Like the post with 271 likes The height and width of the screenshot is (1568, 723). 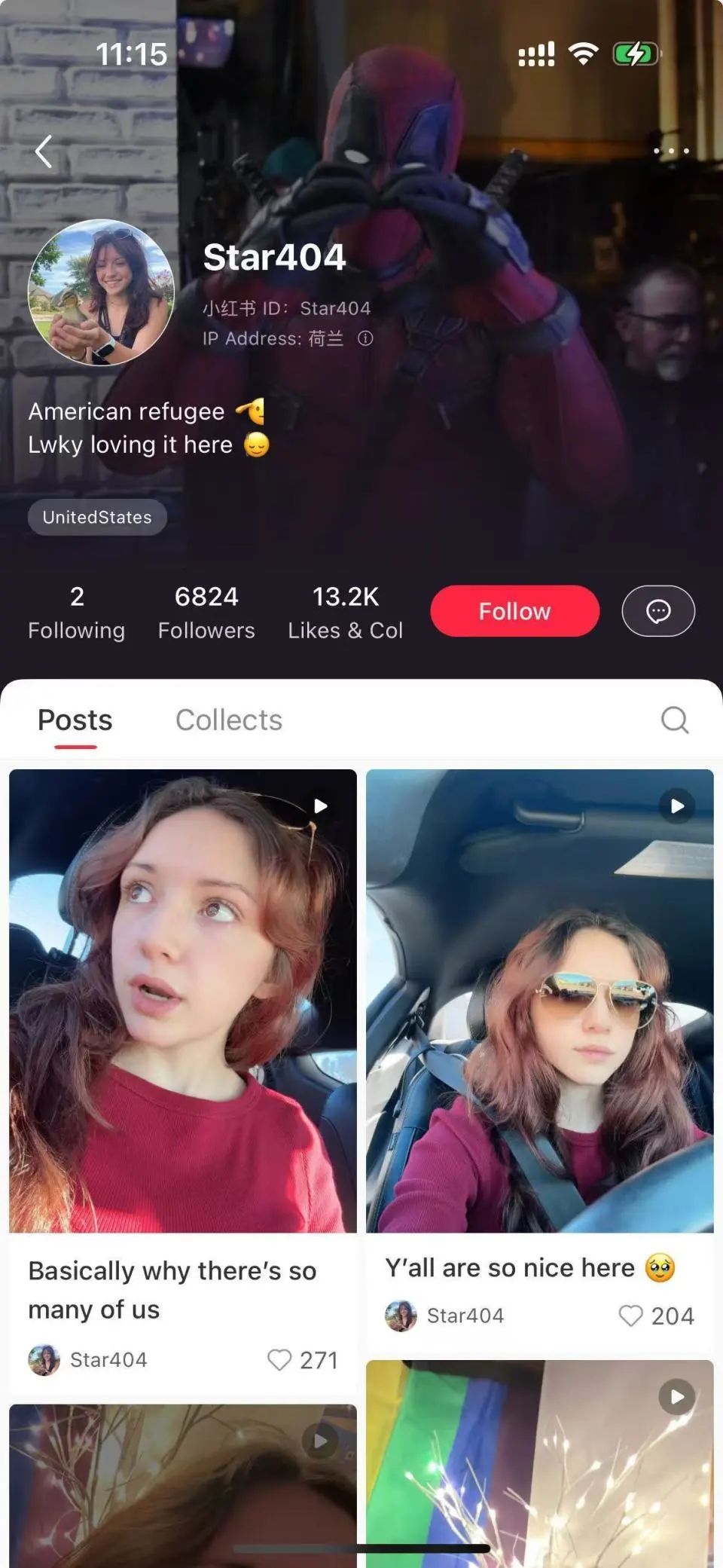click(279, 1359)
